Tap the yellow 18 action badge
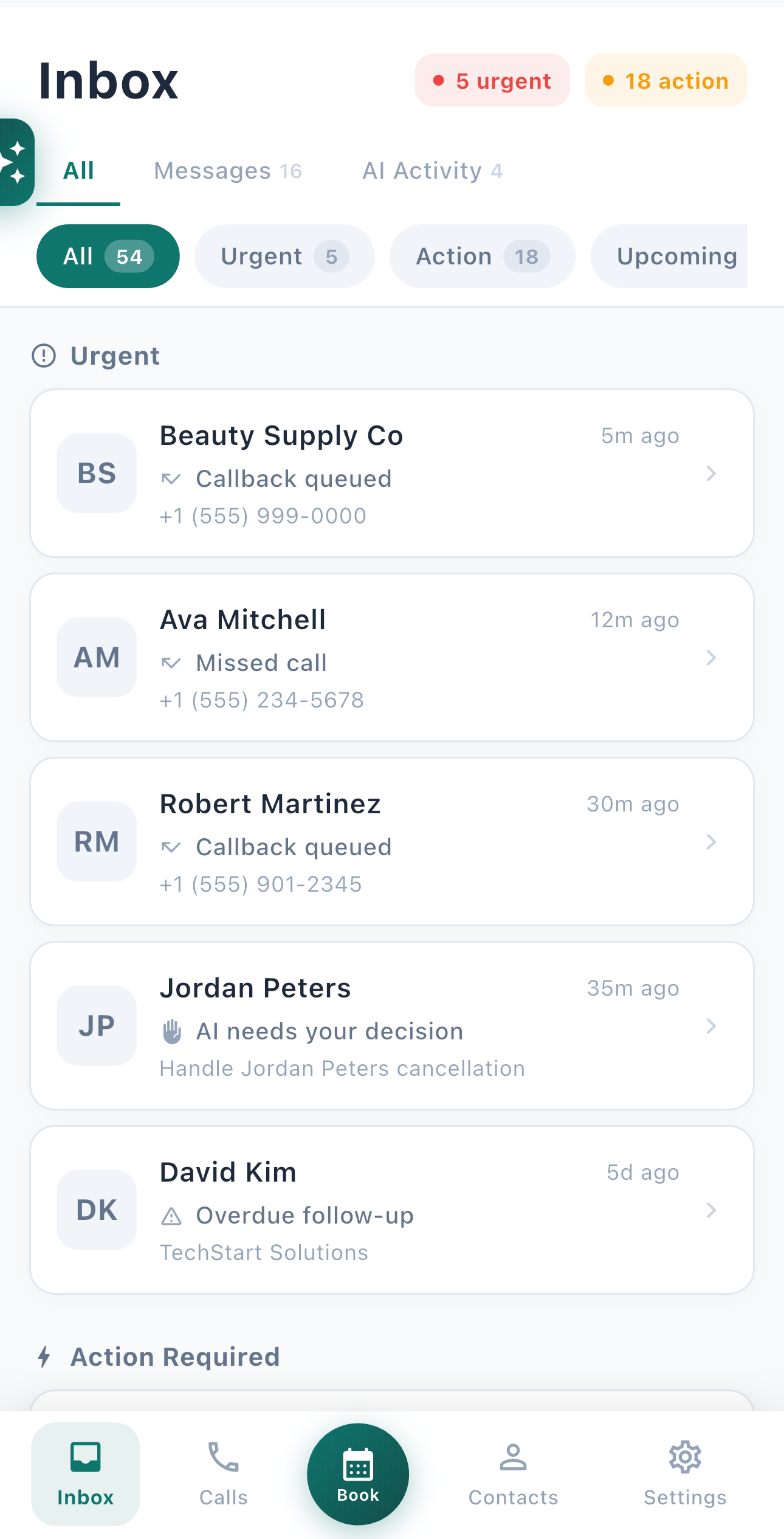Viewport: 784px width, 1539px height. coord(665,80)
